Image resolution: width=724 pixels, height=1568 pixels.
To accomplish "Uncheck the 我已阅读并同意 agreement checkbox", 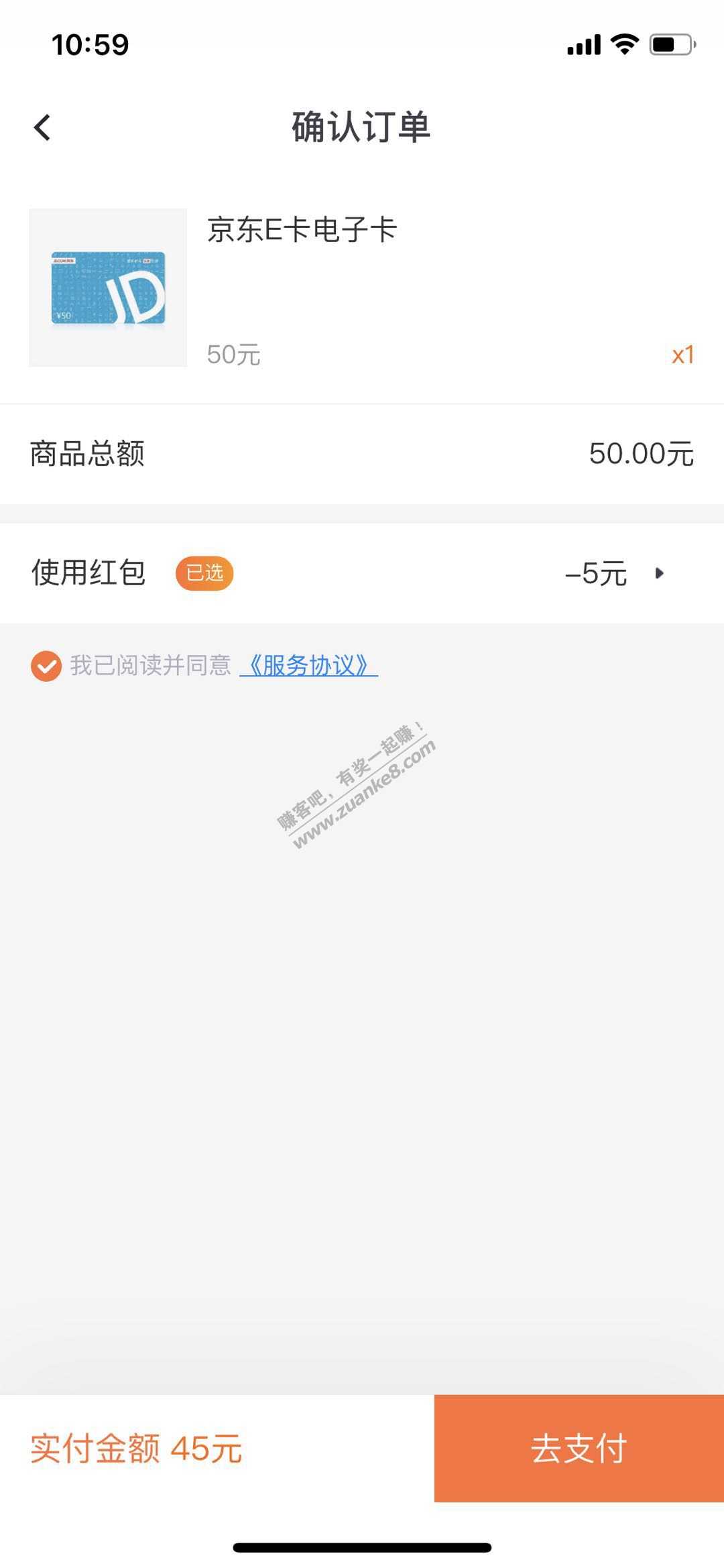I will (x=46, y=666).
